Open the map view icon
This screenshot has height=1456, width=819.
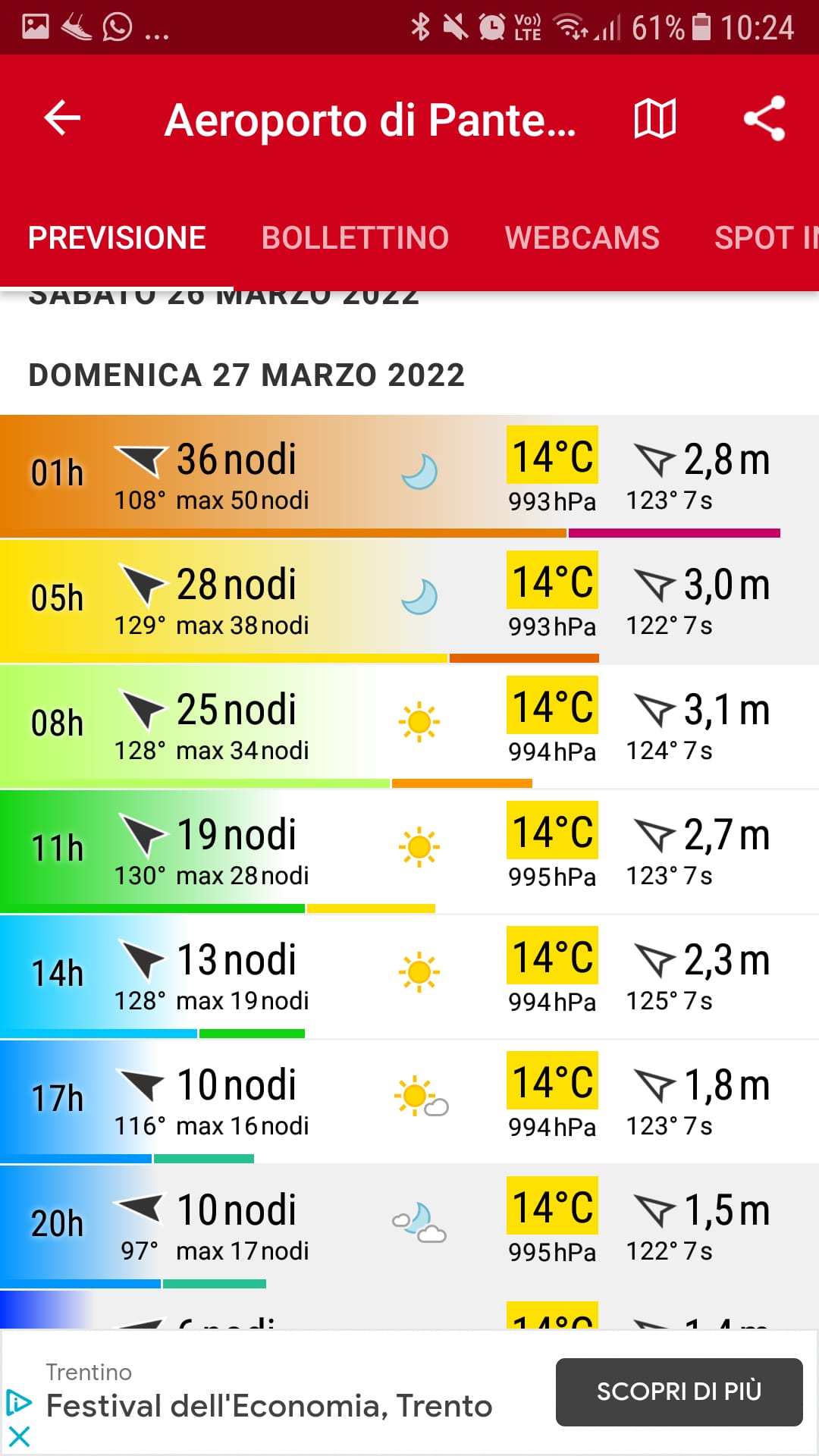(x=655, y=119)
